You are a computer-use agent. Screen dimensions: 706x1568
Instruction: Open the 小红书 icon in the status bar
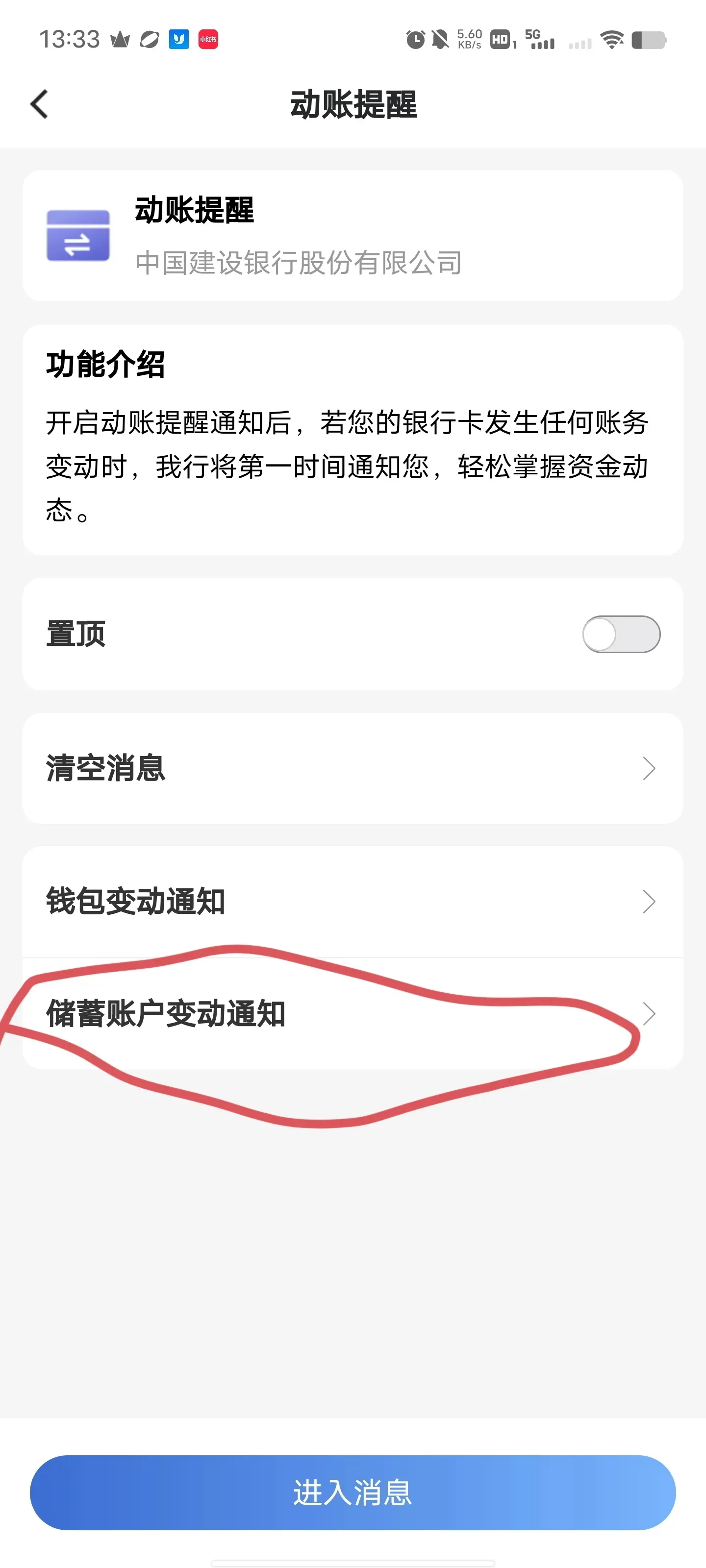click(208, 40)
